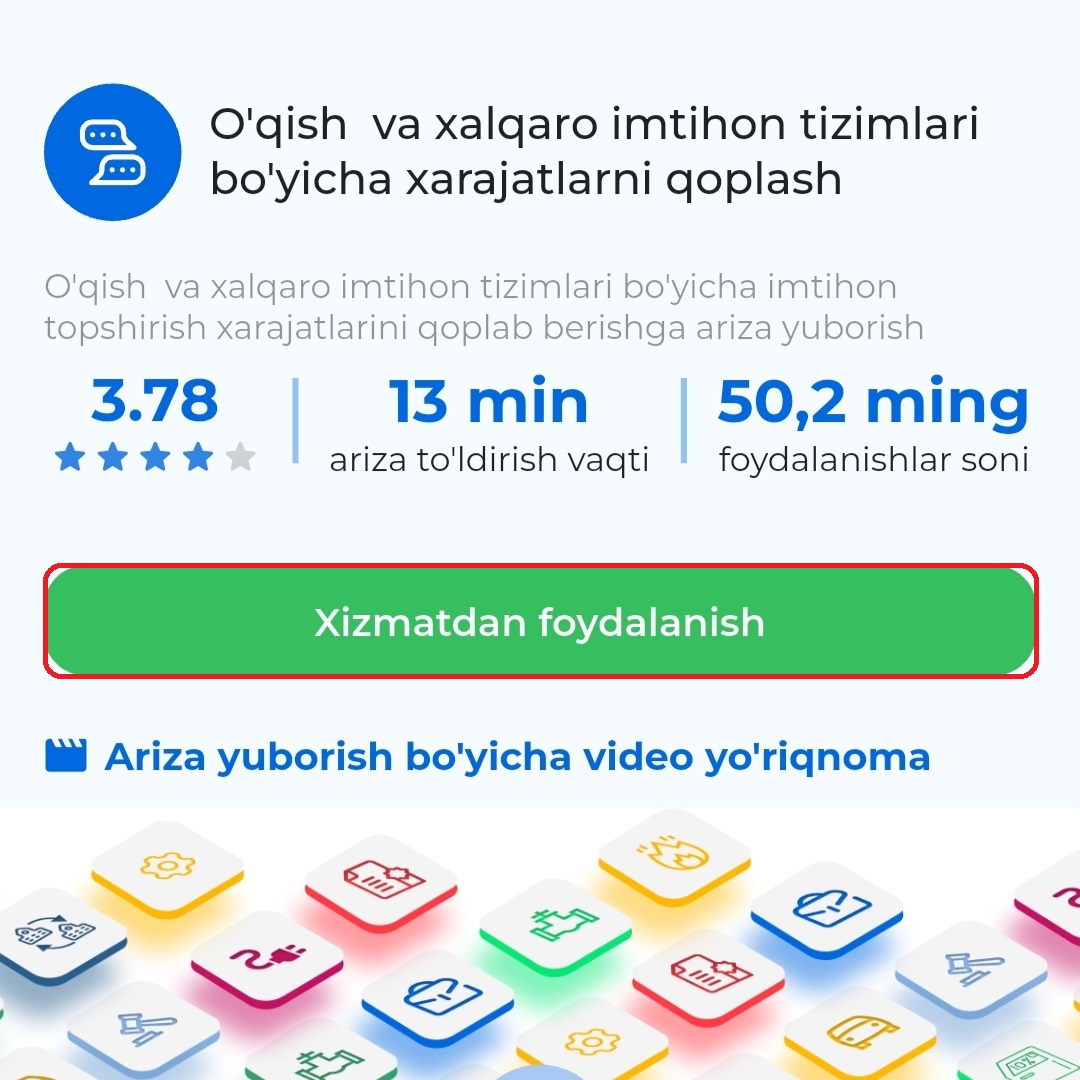The width and height of the screenshot is (1080, 1080).
Task: Open Ariza yuborish bo'yicha video yo'riqnoma link
Action: coord(516,757)
